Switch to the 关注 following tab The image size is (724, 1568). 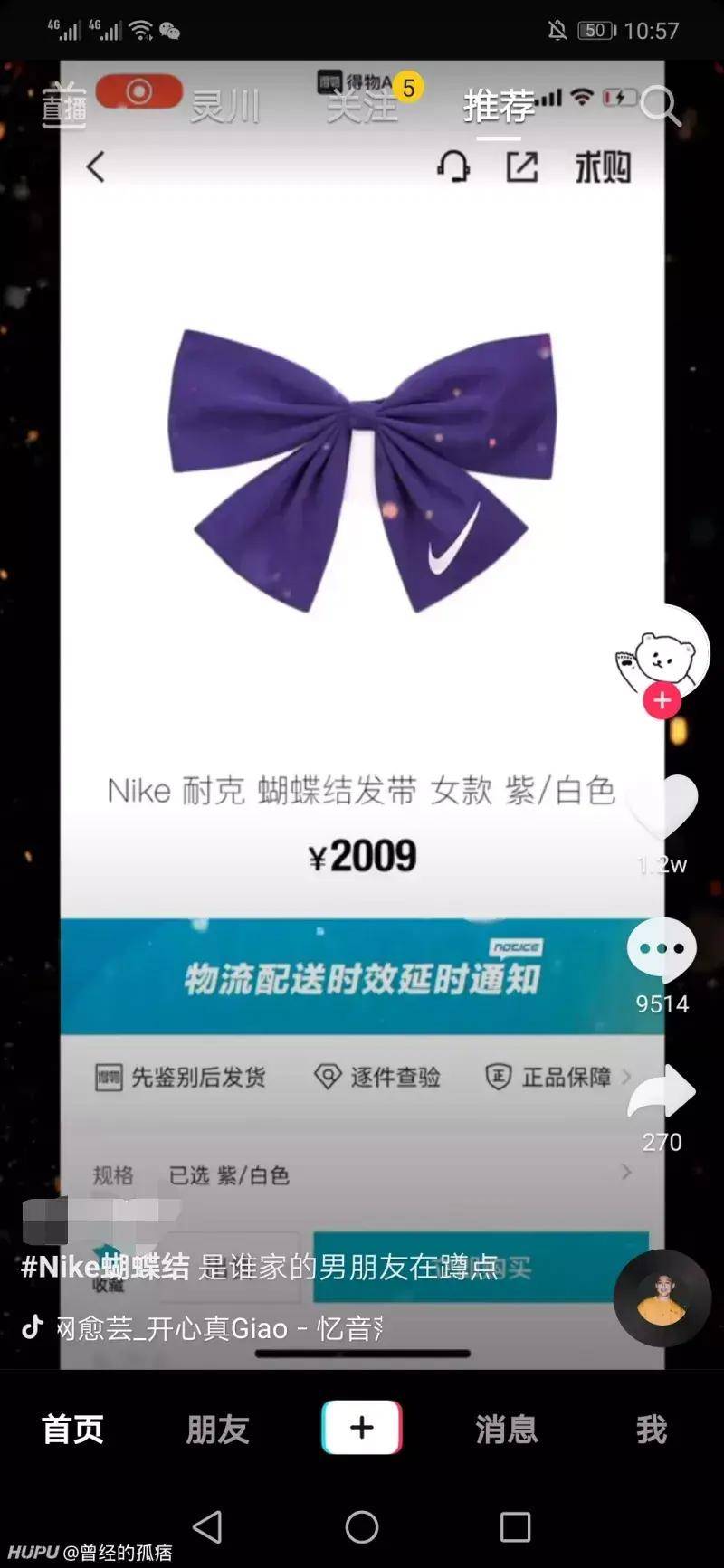tap(362, 108)
